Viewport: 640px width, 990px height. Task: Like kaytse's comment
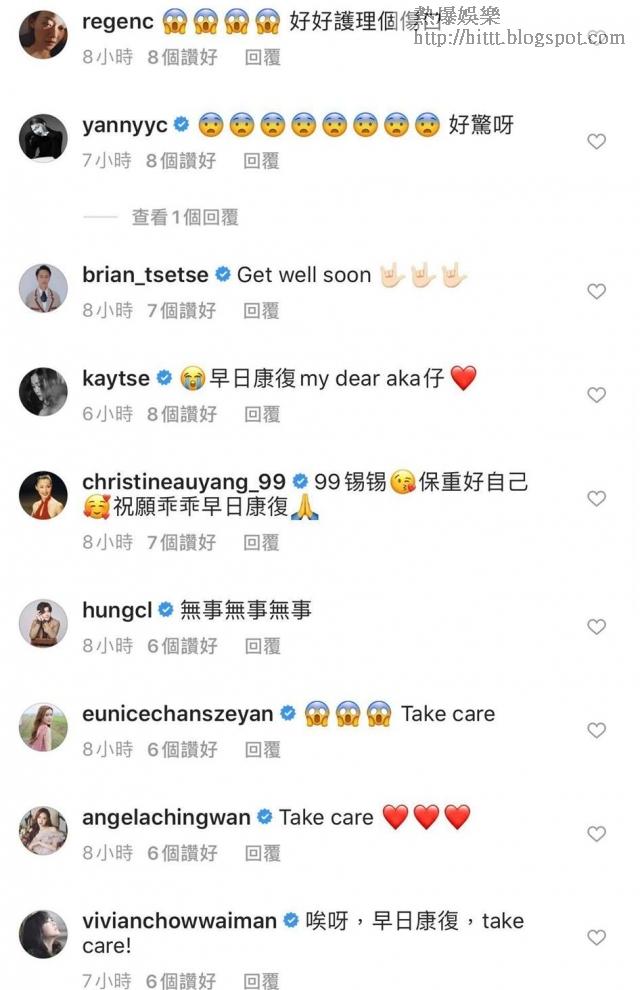tap(596, 396)
